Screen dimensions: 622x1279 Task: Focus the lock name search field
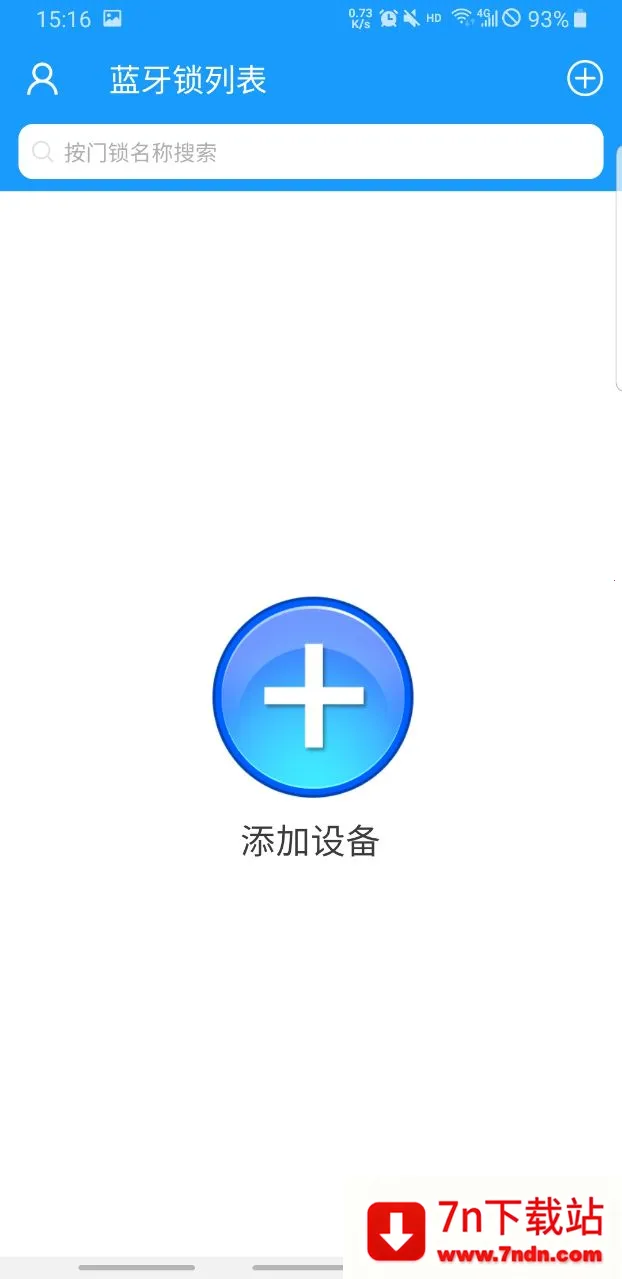click(310, 152)
